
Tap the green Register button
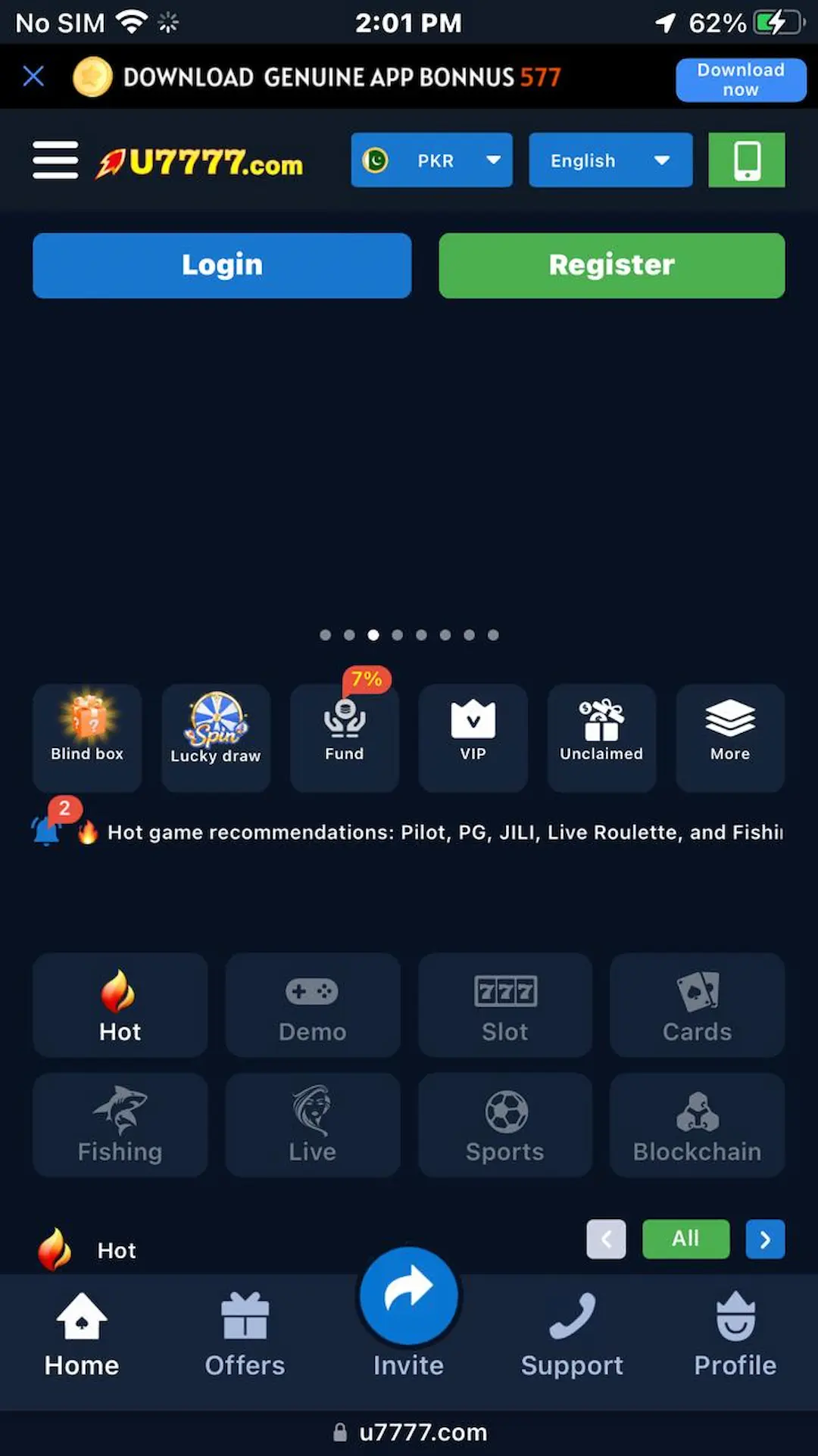[x=611, y=265]
